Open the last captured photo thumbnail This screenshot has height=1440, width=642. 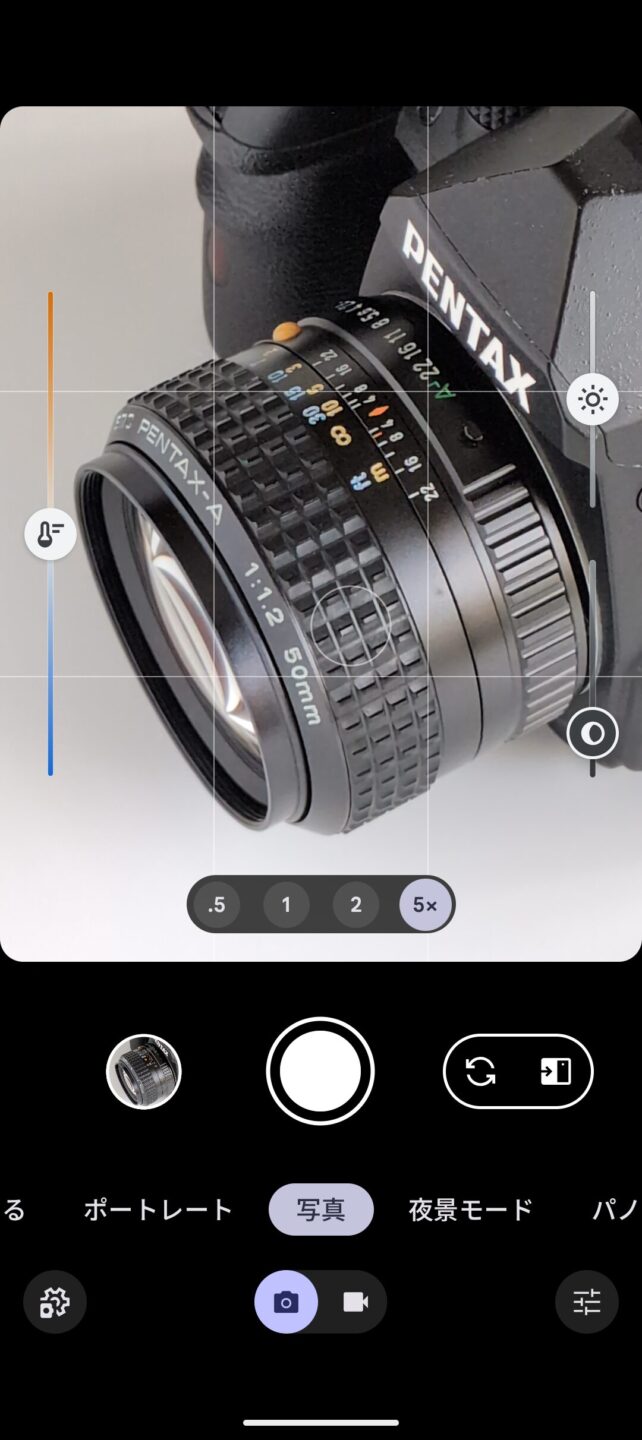coord(144,1071)
